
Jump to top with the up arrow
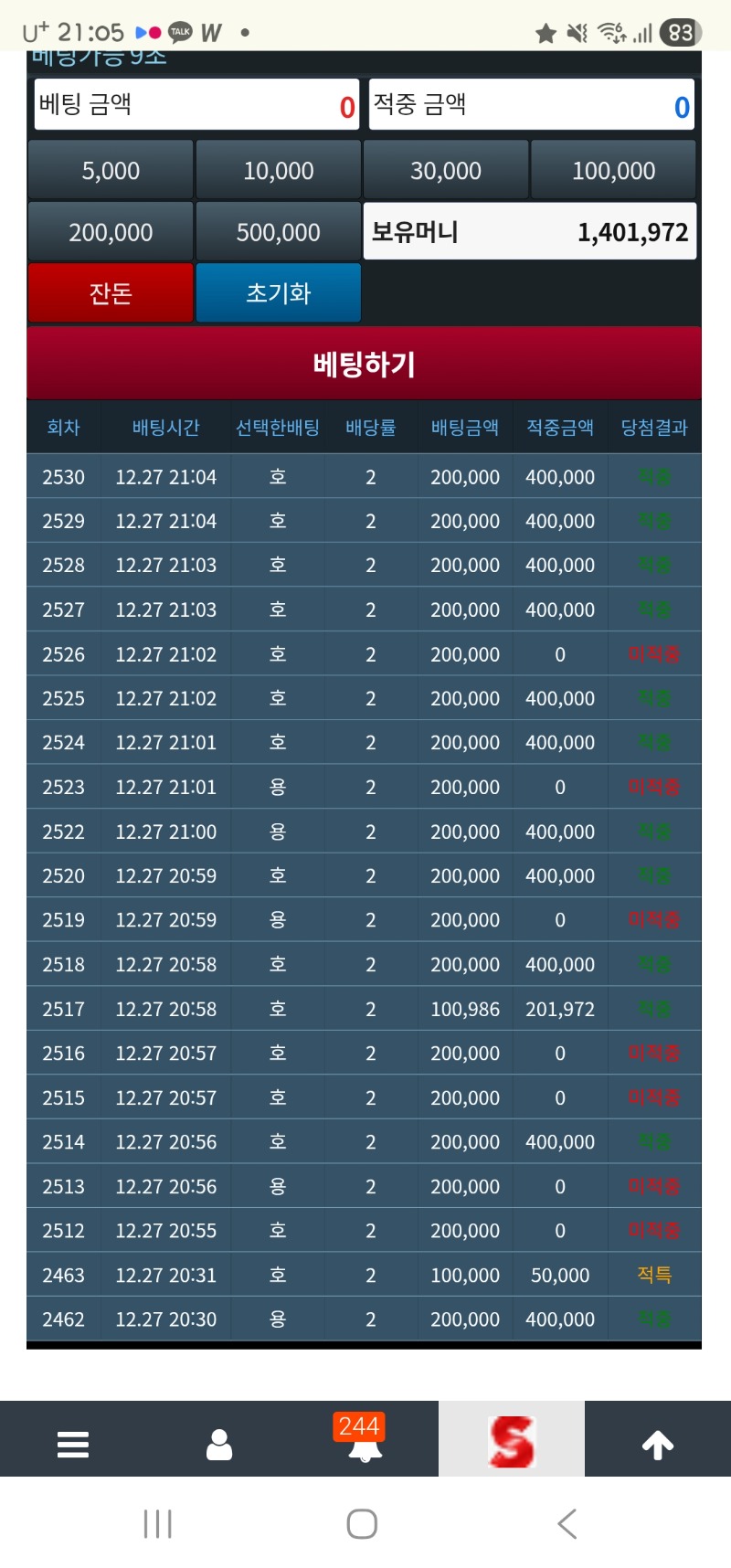pyautogui.click(x=657, y=1444)
